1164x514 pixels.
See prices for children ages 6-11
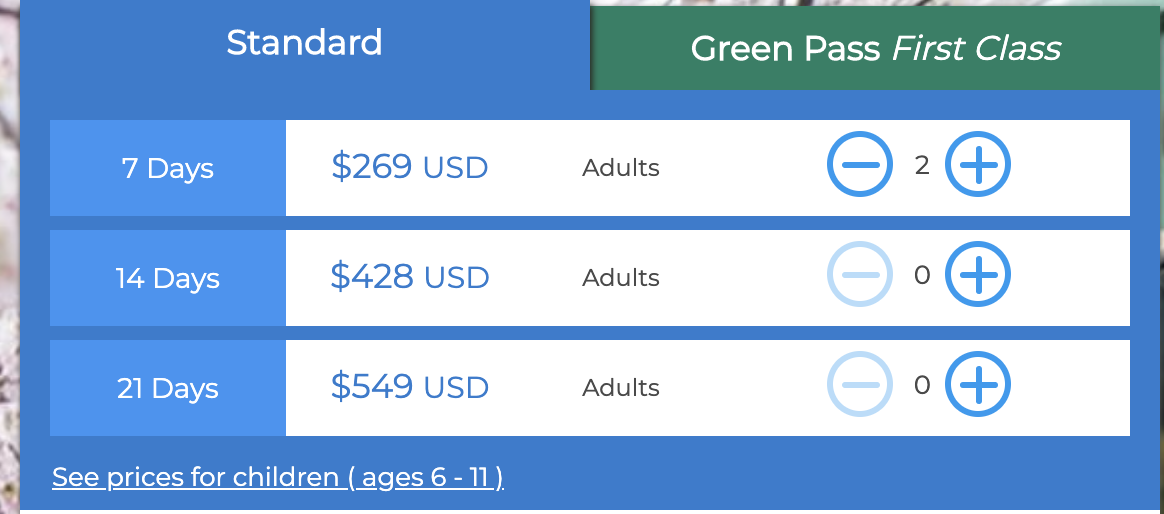277,477
